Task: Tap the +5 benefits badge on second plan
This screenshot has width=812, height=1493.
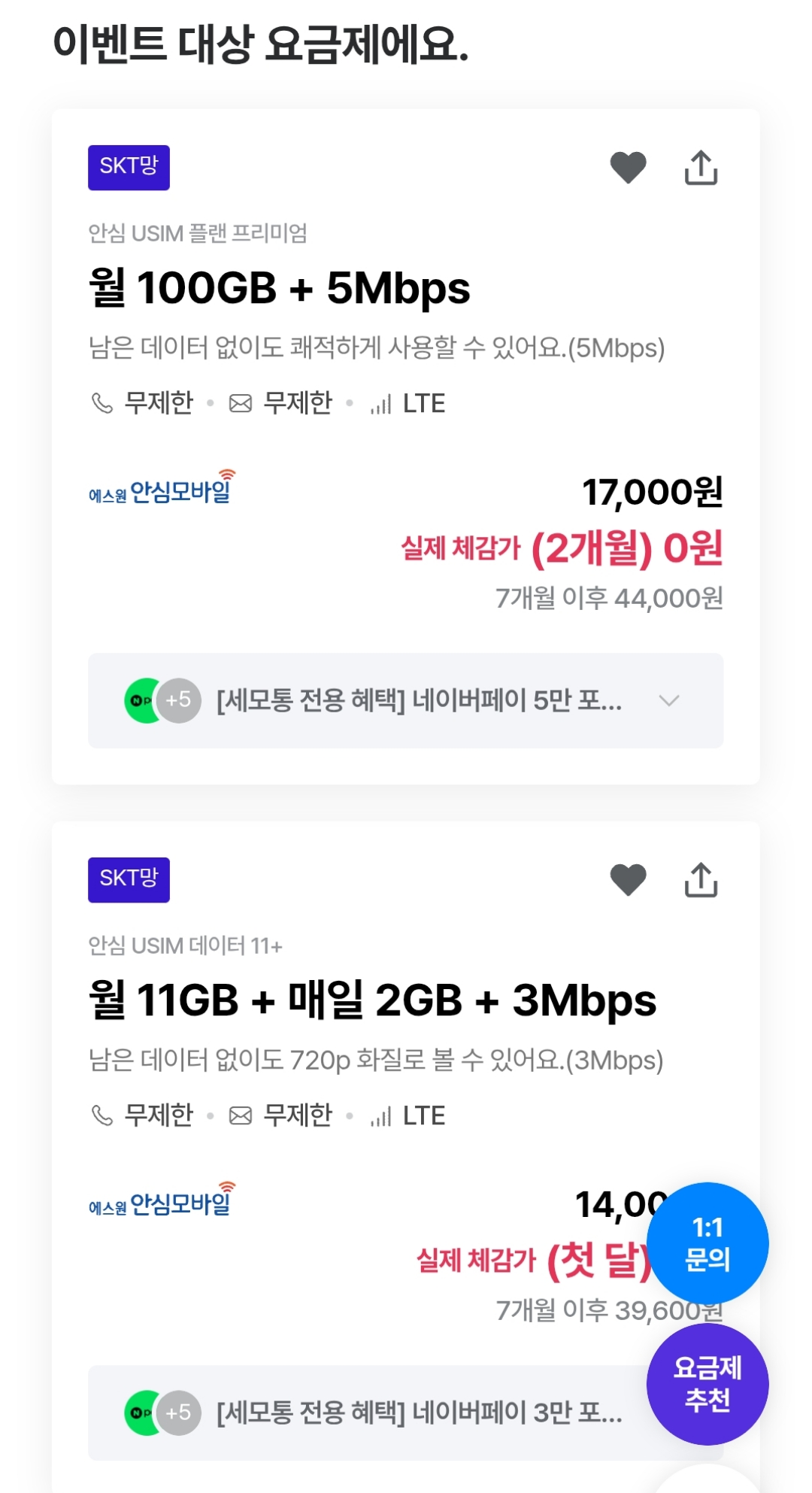Action: coord(180,1413)
